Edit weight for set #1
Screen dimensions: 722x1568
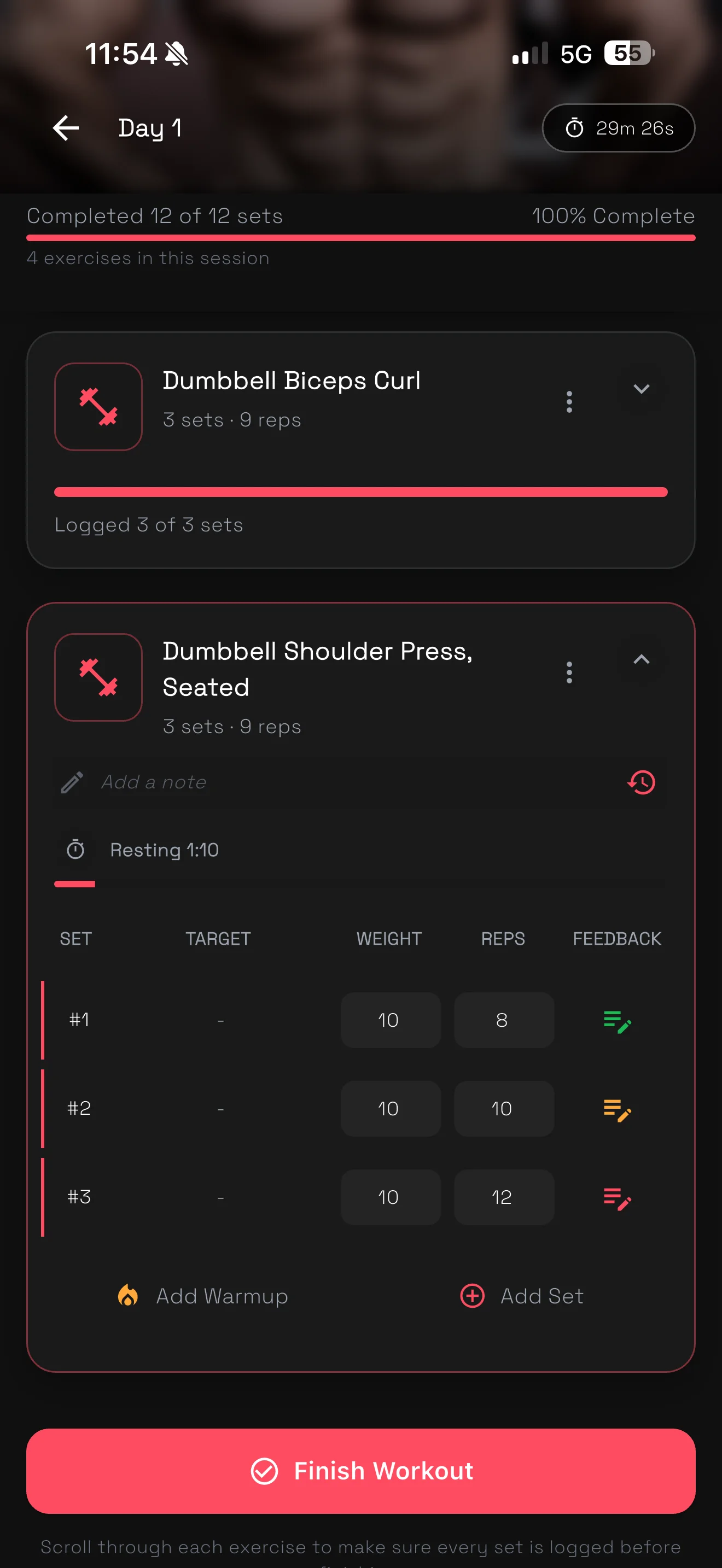coord(389,1020)
